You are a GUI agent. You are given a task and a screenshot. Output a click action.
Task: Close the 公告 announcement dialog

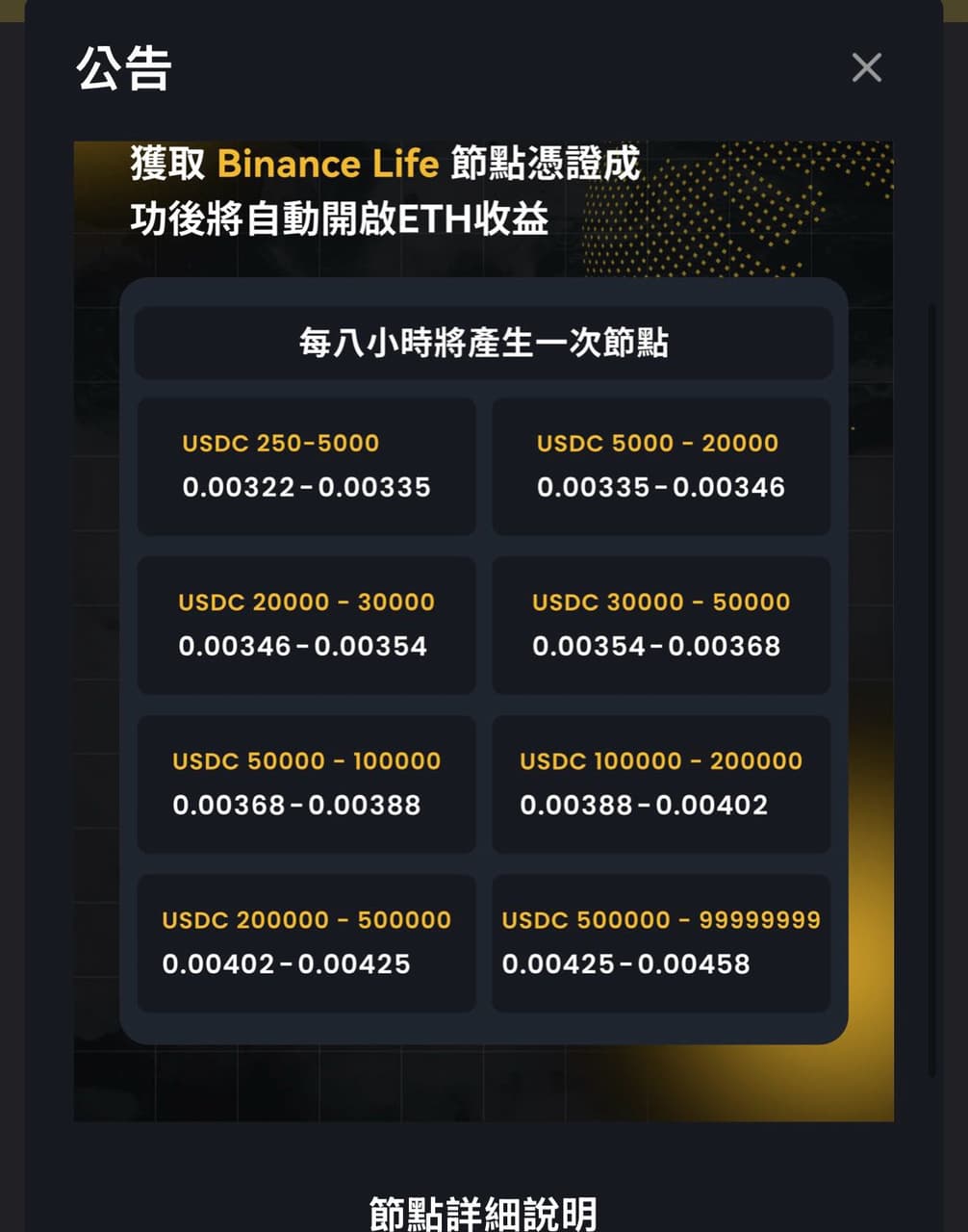[865, 67]
